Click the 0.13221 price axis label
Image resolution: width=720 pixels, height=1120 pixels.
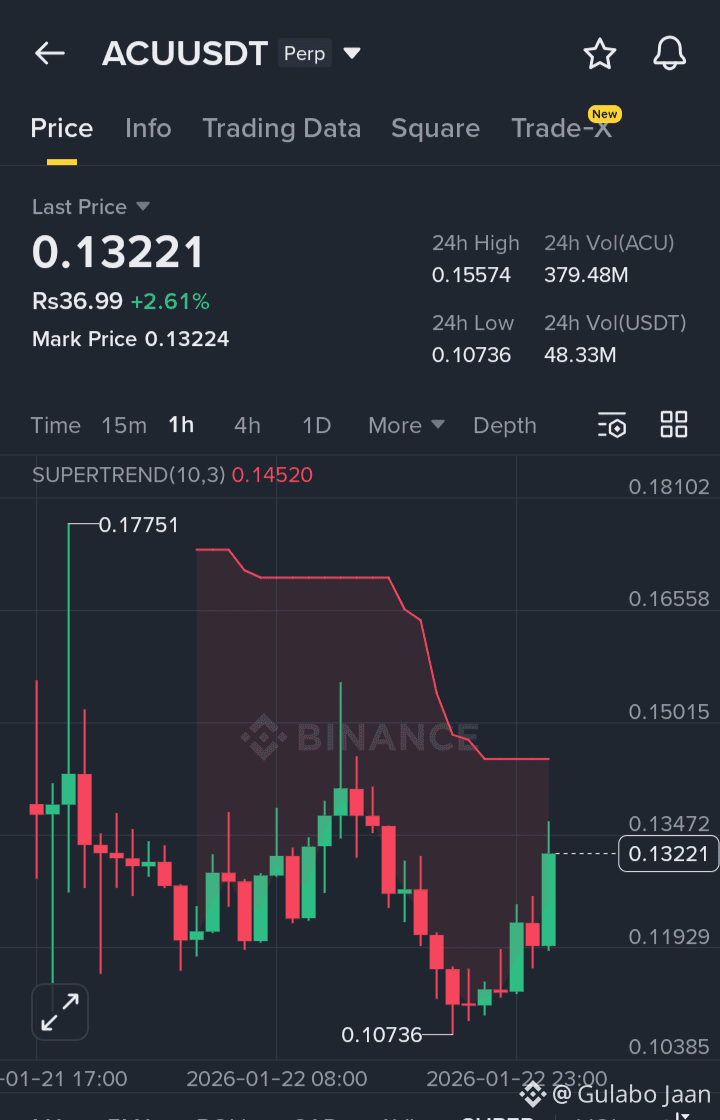point(668,853)
